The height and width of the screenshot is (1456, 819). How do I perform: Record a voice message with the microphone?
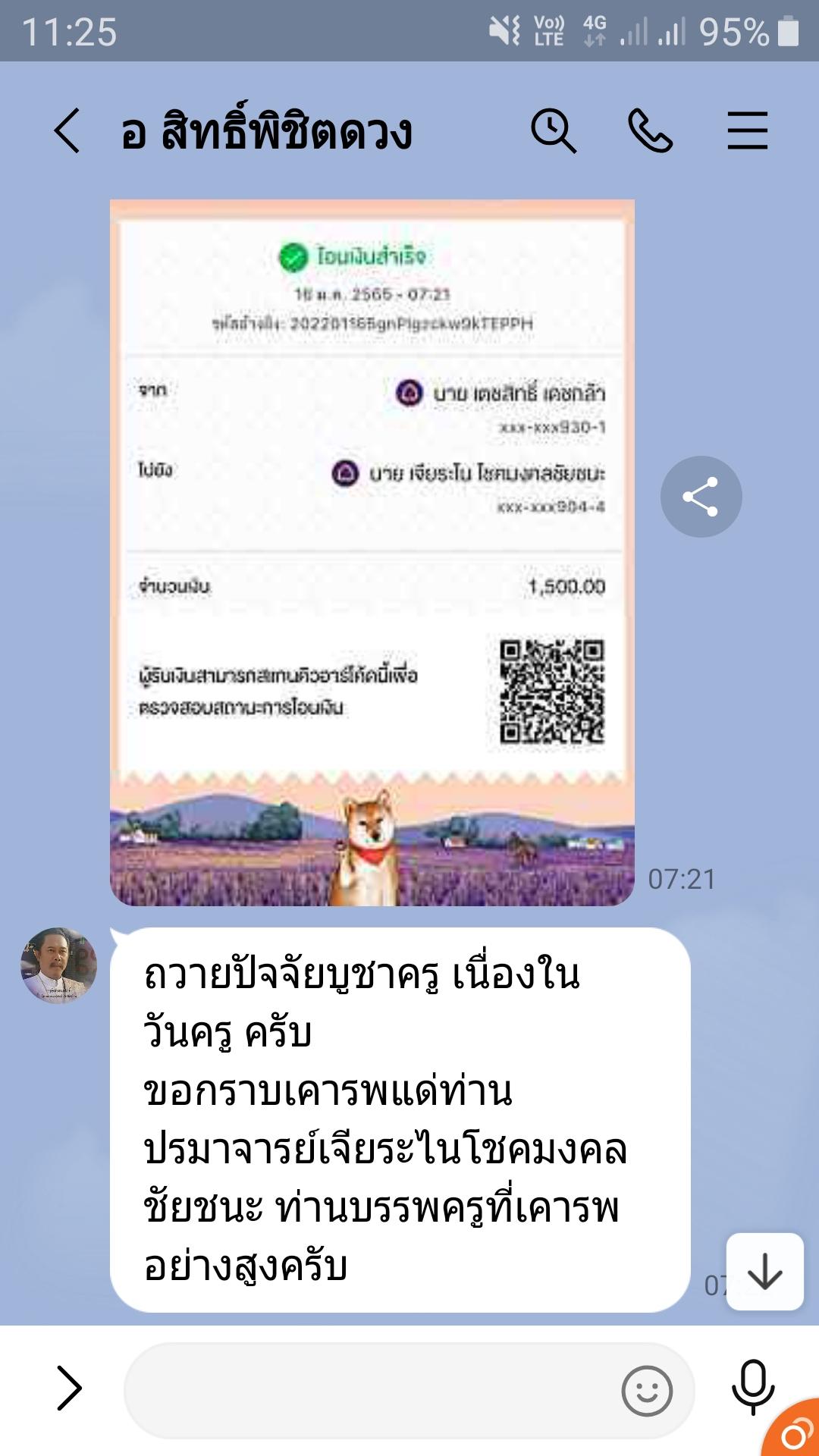point(752,1387)
